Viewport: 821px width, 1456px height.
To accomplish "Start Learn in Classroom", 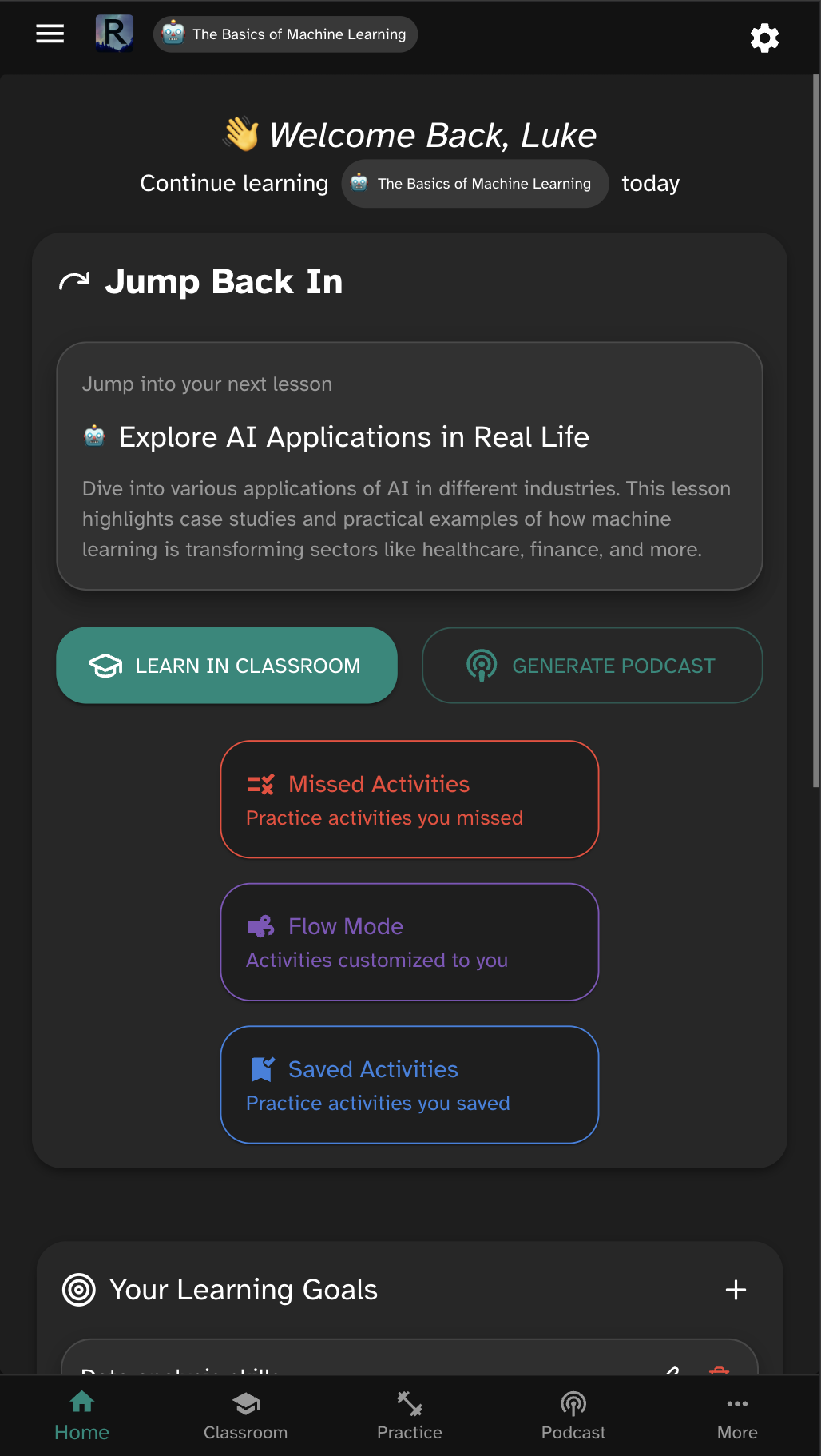I will (x=227, y=666).
